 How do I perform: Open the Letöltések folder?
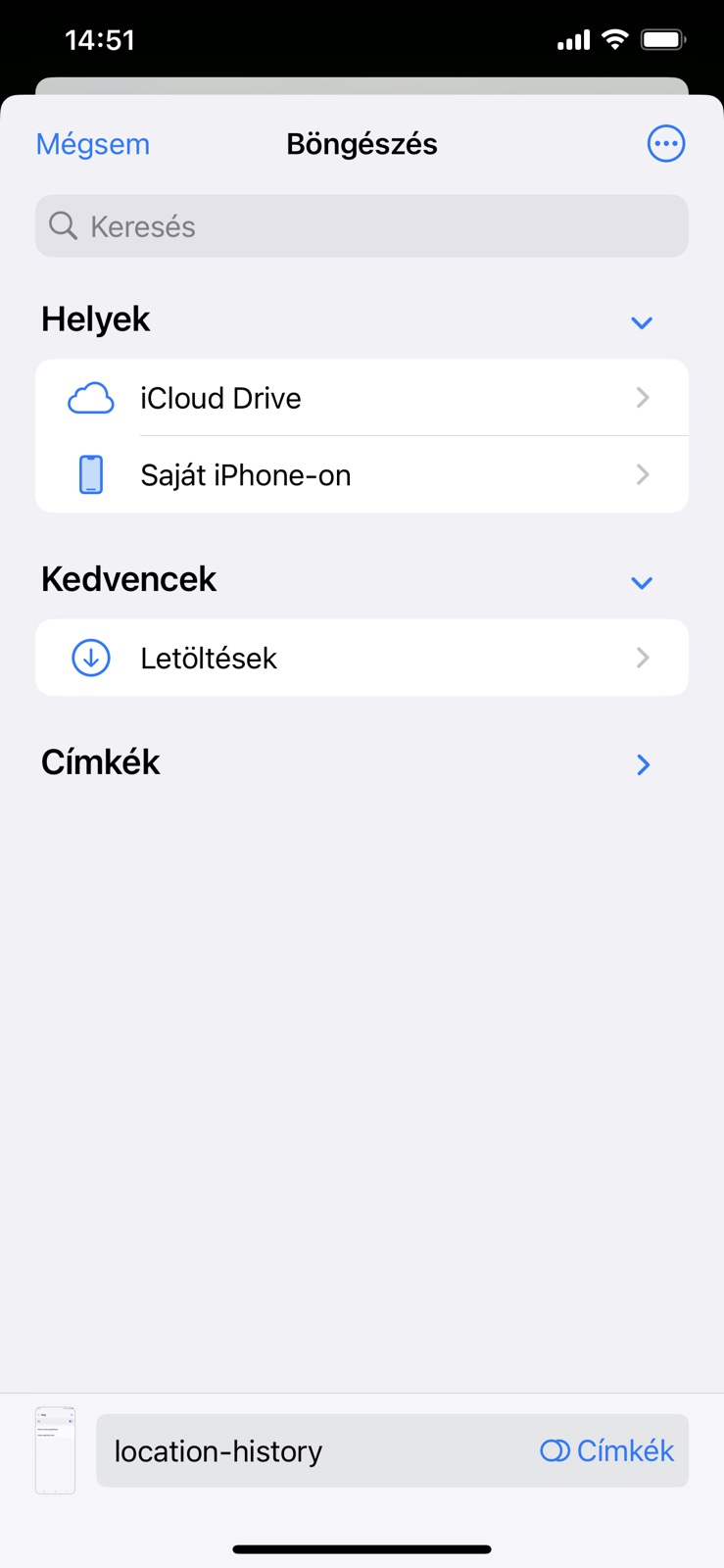pyautogui.click(x=362, y=658)
